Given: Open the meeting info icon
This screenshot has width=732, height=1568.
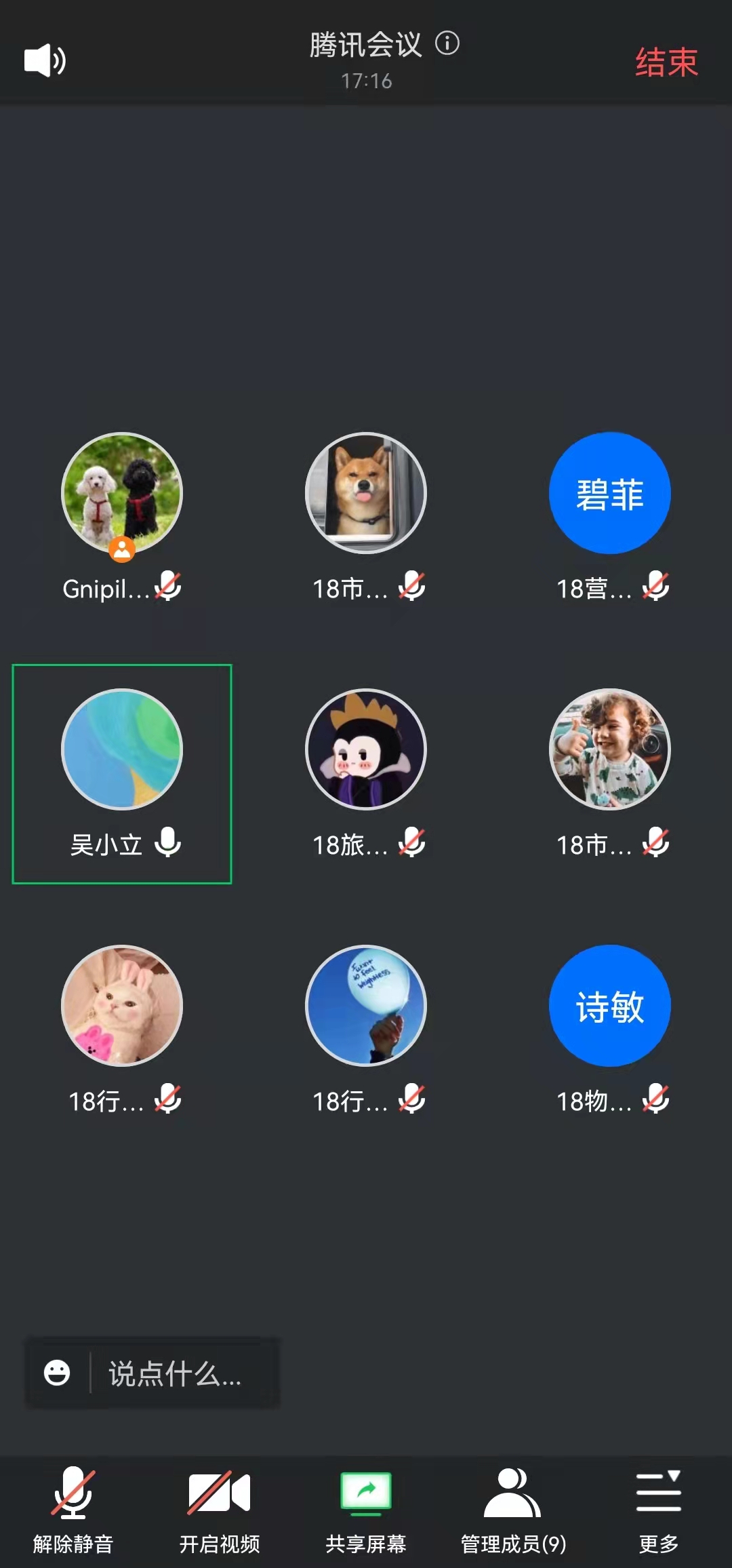Looking at the screenshot, I should tap(447, 43).
